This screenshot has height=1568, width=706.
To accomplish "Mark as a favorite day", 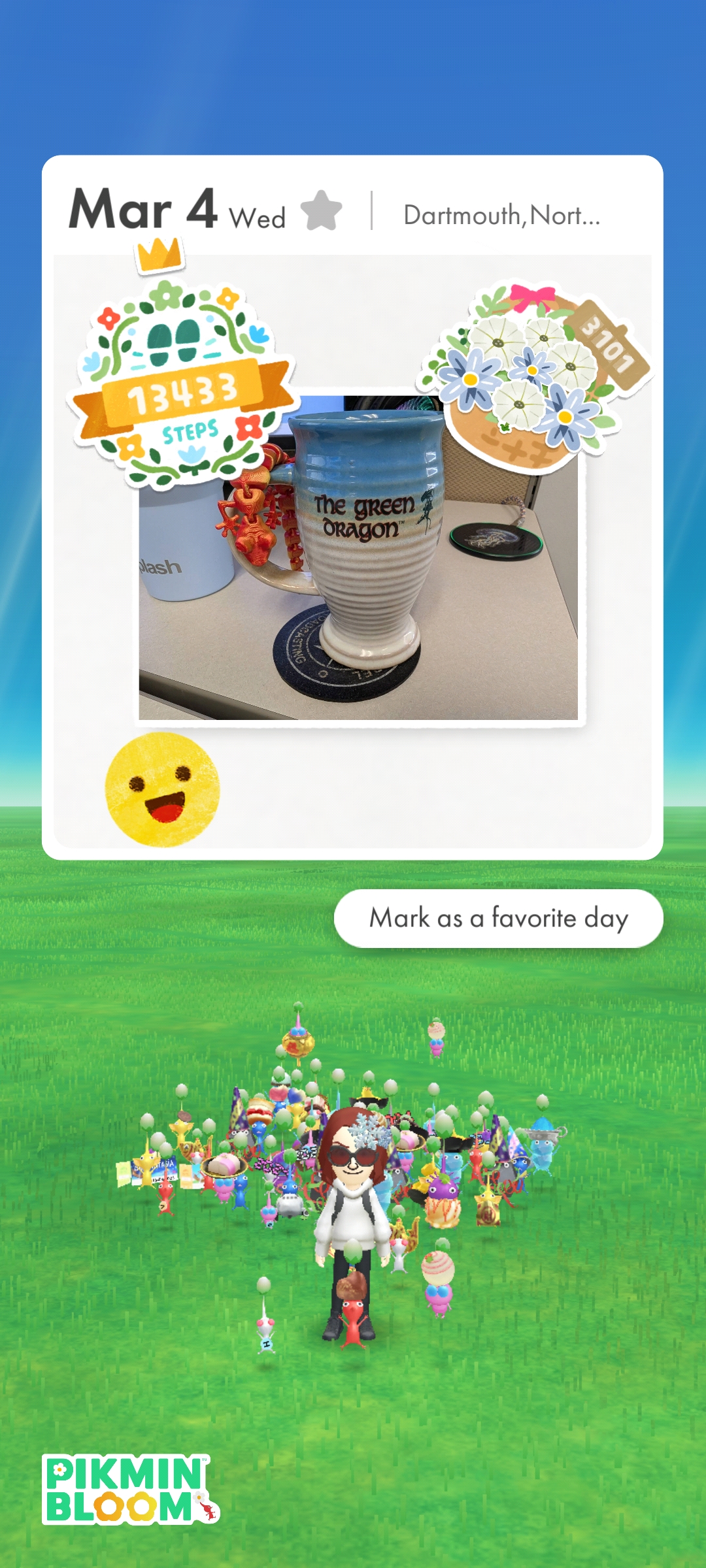I will click(x=498, y=918).
